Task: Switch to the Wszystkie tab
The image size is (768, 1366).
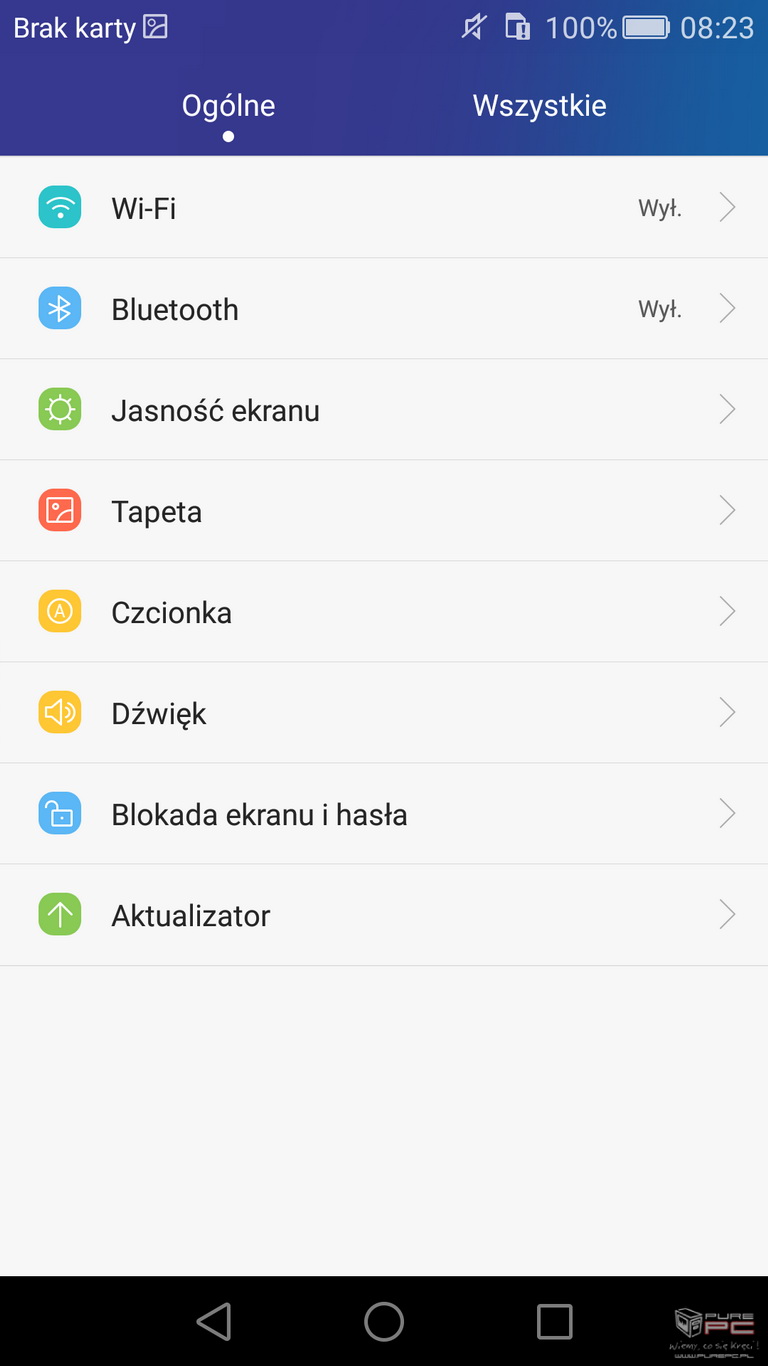Action: pos(539,106)
